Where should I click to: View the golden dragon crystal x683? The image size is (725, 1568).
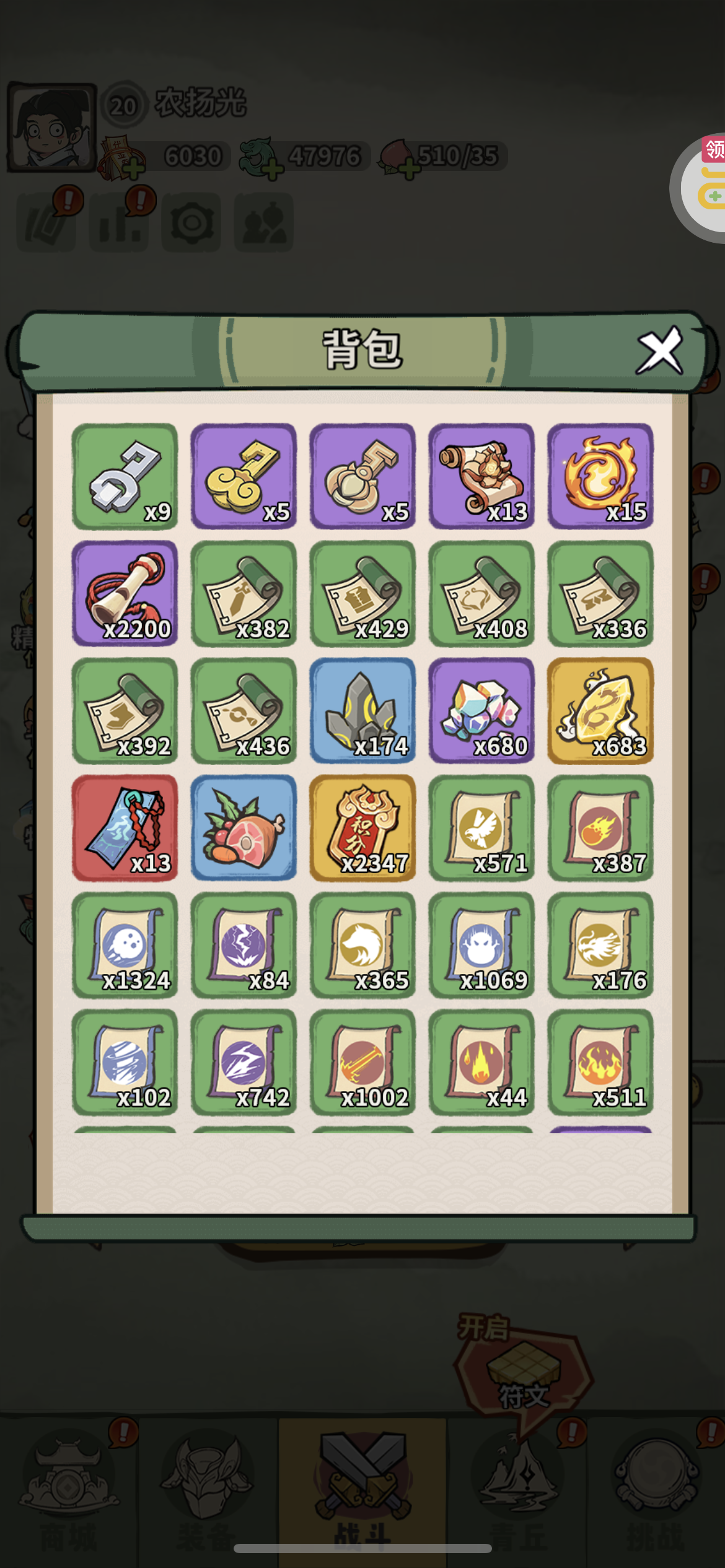click(600, 710)
